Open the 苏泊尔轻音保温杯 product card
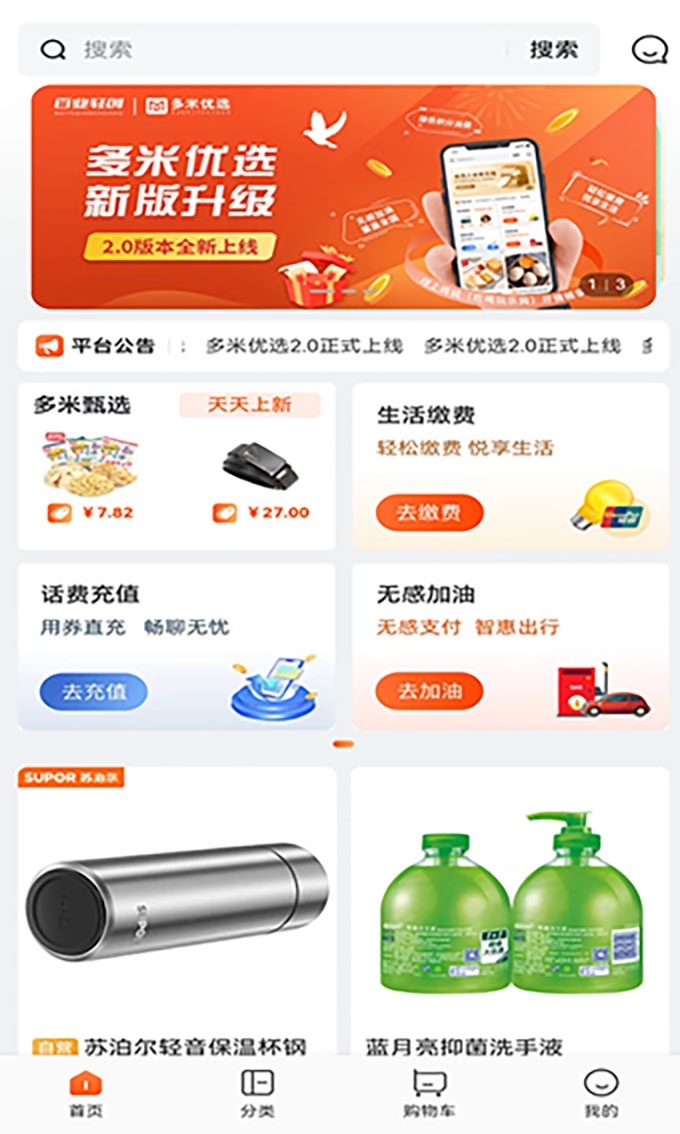 point(176,910)
